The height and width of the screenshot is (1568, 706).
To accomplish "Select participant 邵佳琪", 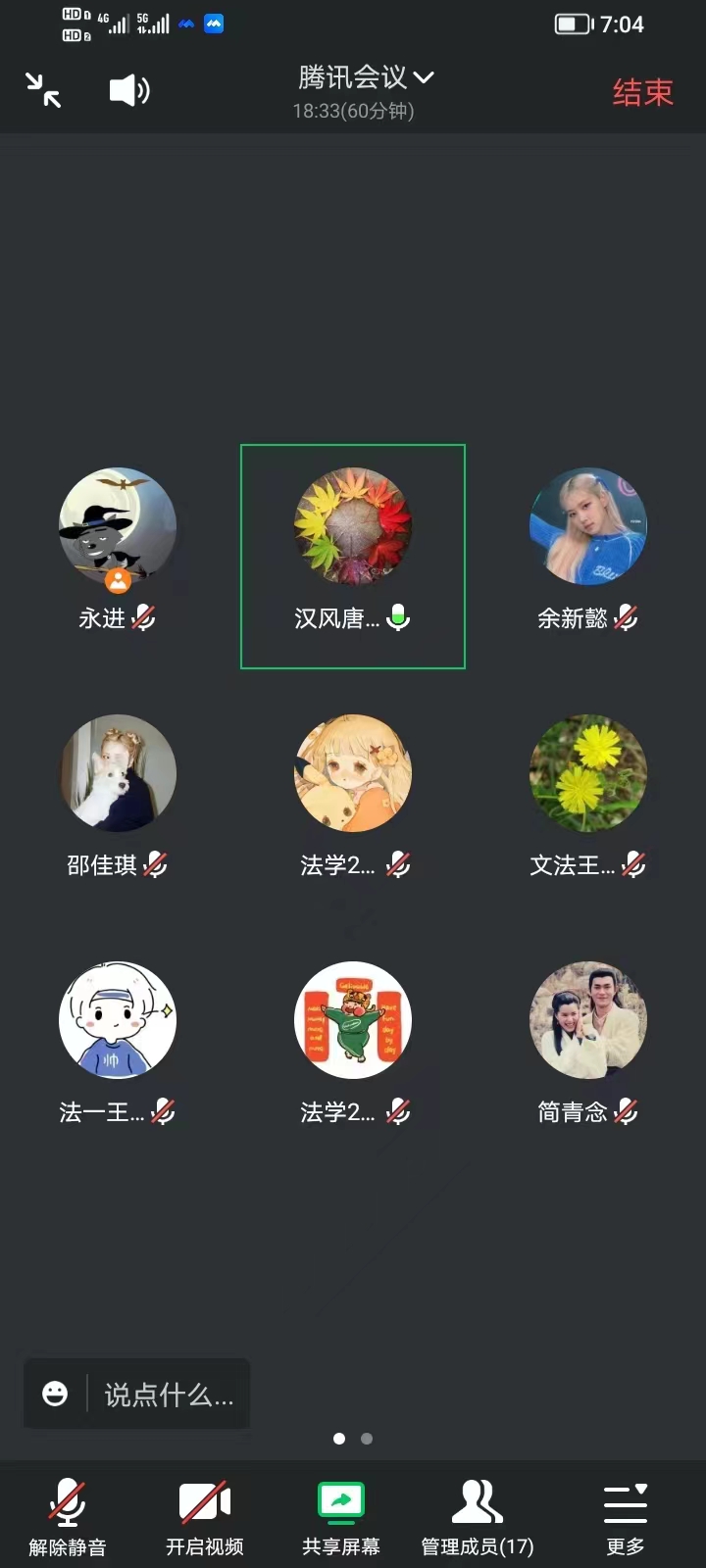I will tap(118, 775).
